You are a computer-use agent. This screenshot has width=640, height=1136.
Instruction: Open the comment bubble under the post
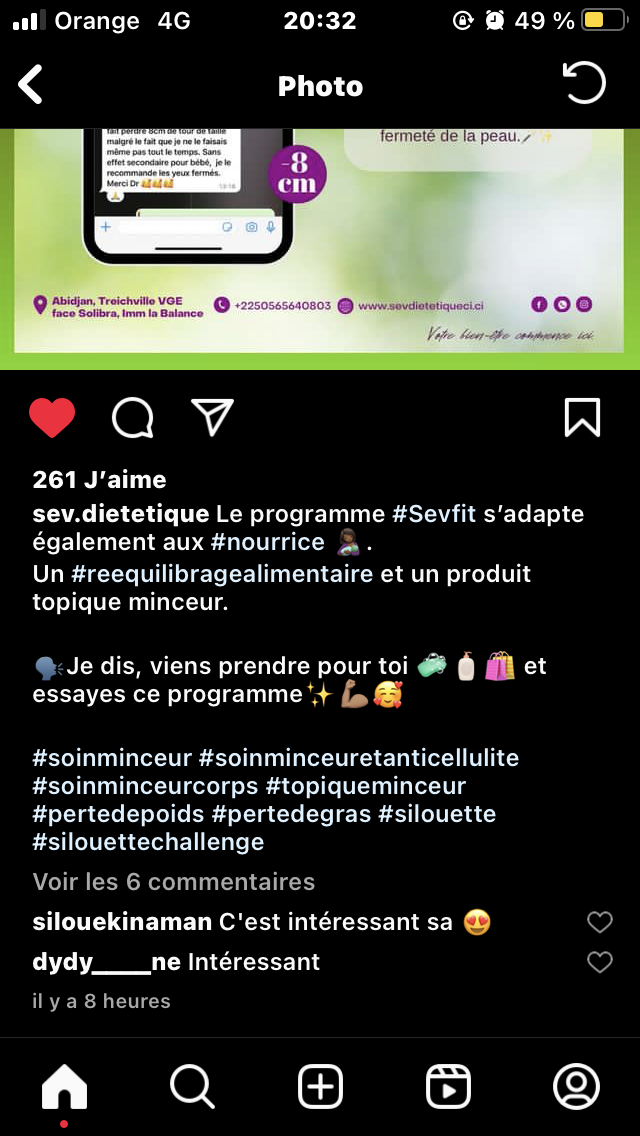point(132,418)
